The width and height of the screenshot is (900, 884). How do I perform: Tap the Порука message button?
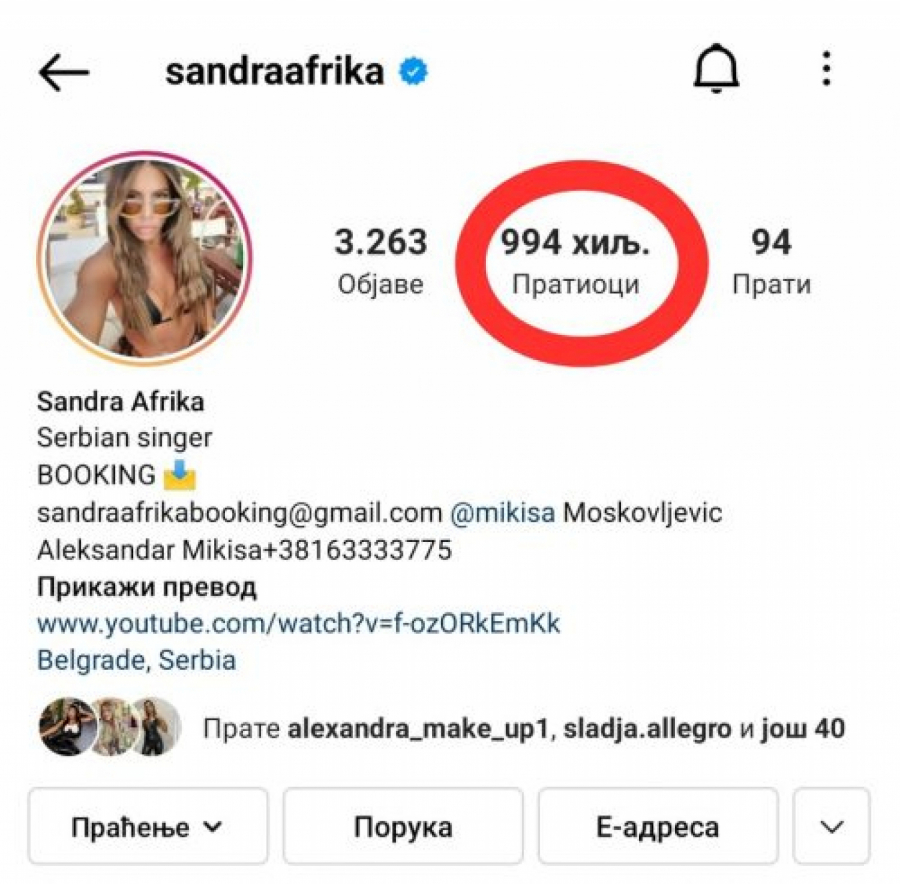pos(402,827)
